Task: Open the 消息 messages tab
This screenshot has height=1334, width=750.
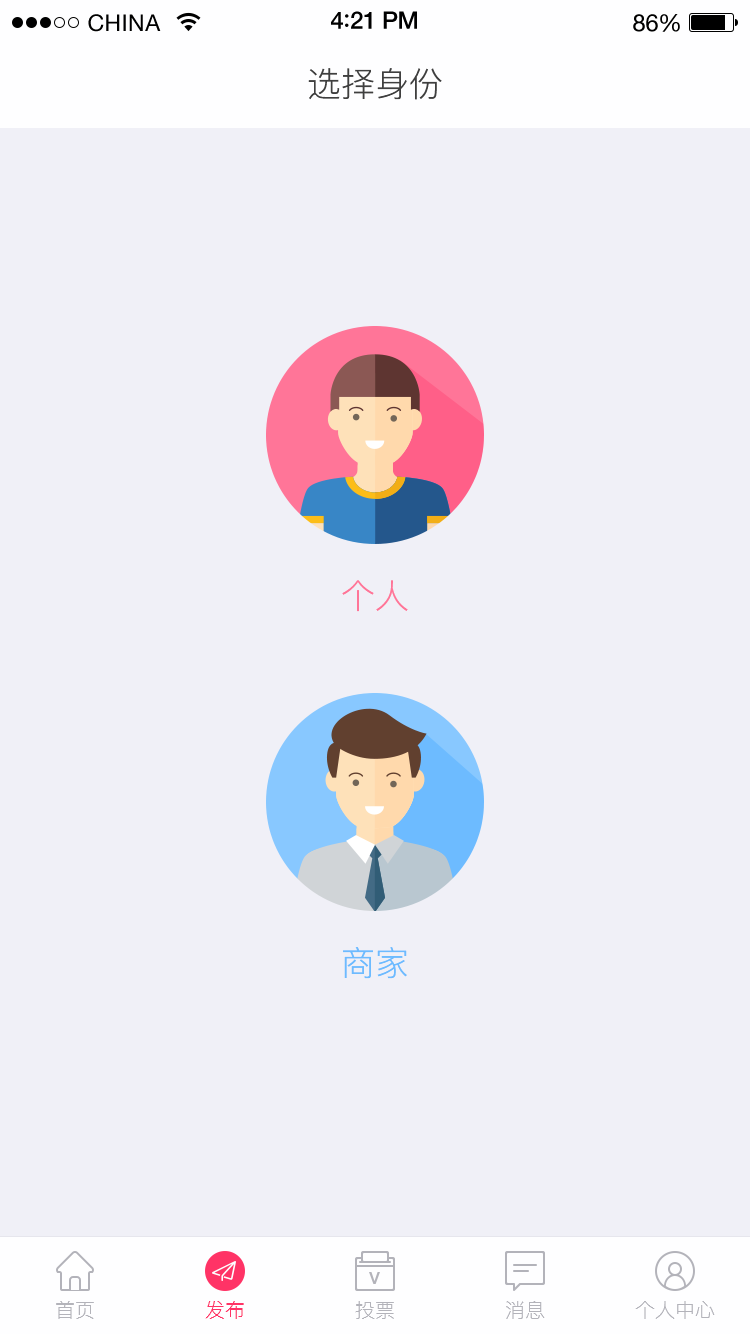Action: click(x=525, y=1285)
